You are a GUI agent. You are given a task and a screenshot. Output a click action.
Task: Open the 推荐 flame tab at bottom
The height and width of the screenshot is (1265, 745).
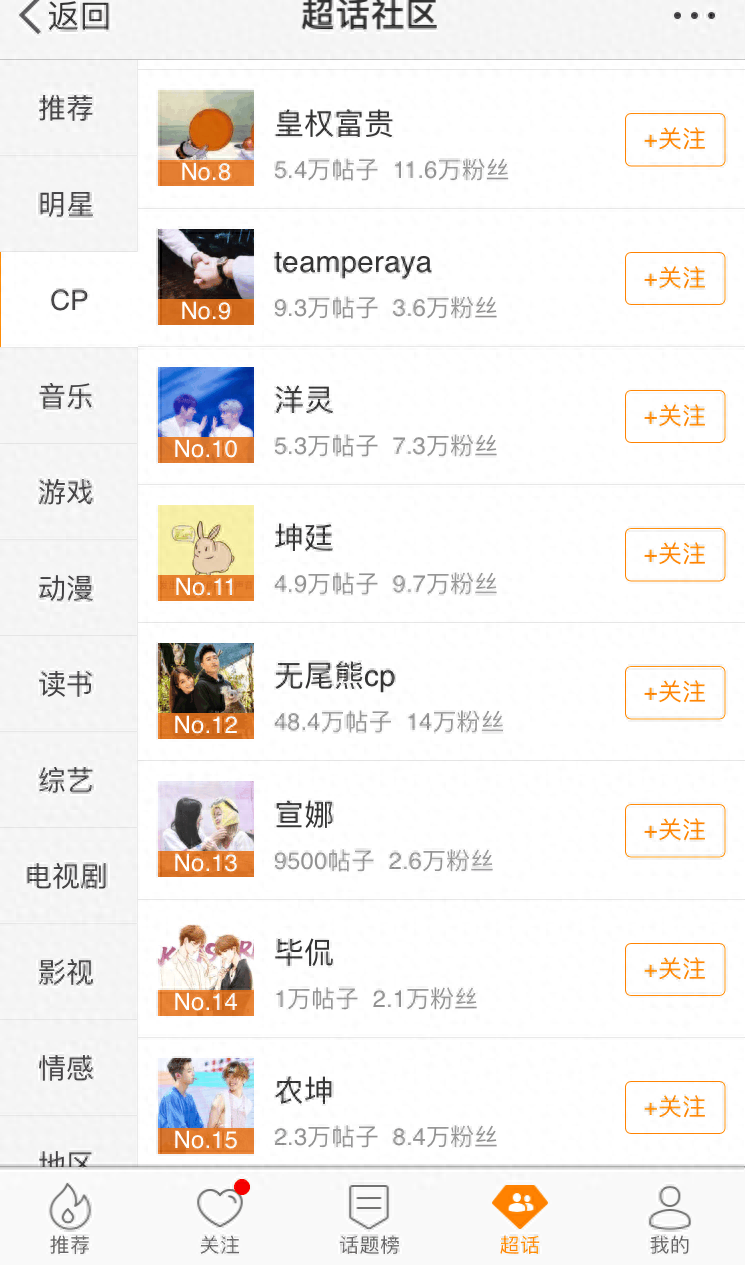(x=70, y=1220)
